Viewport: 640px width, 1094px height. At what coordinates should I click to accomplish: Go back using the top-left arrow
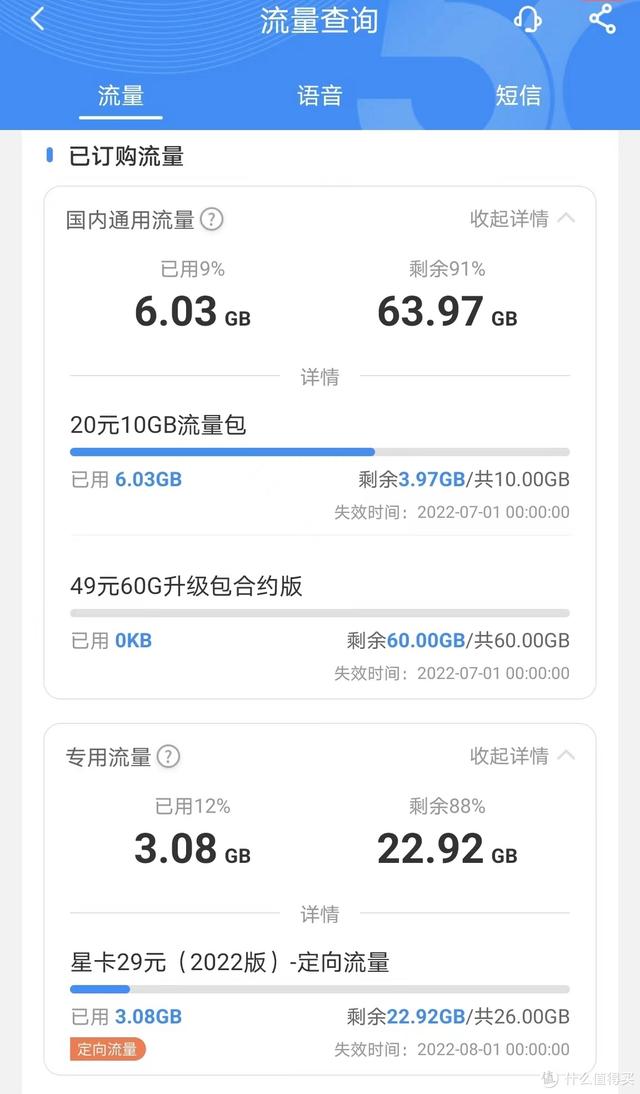pos(38,20)
